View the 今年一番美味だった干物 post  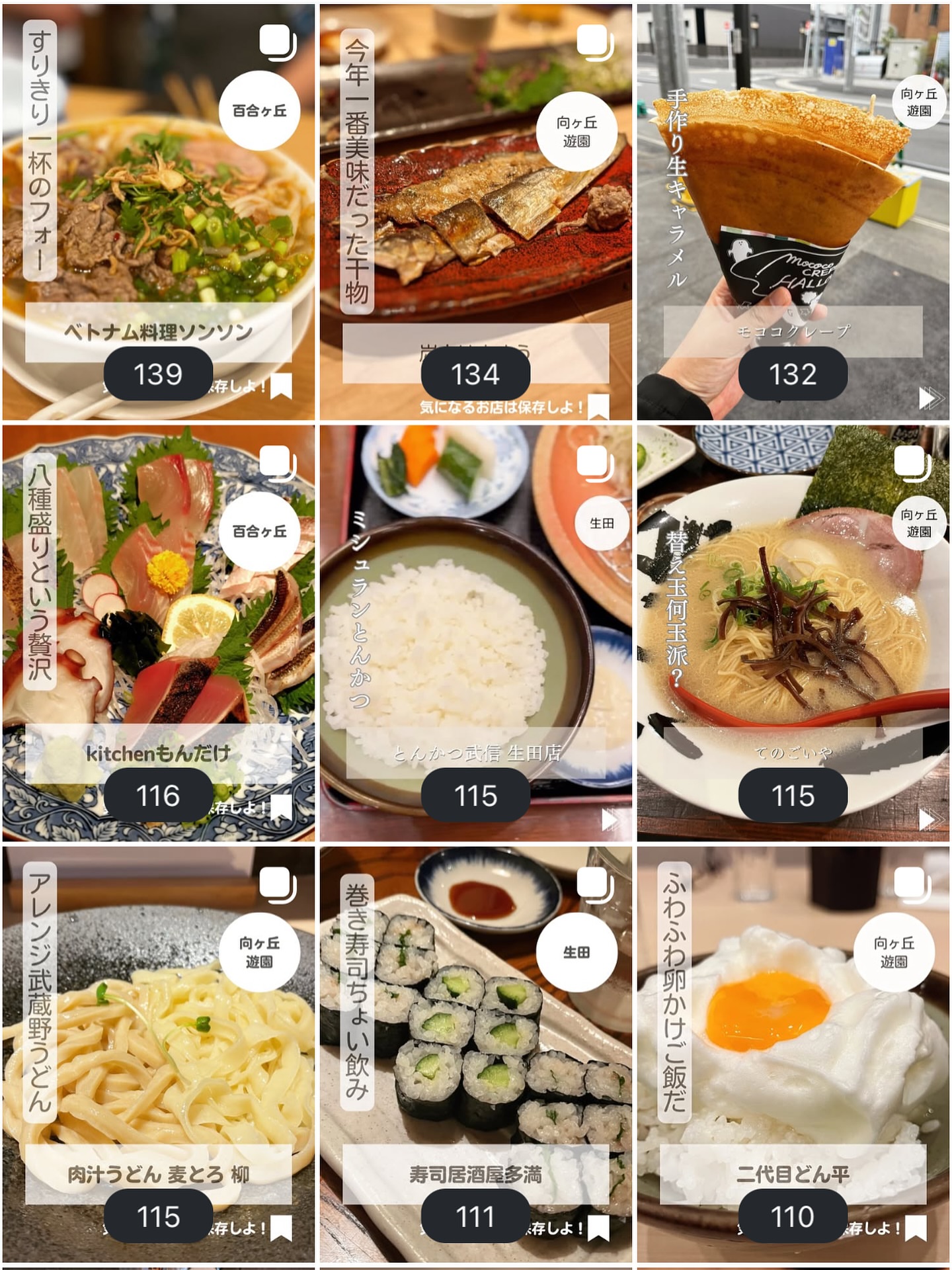point(476,212)
